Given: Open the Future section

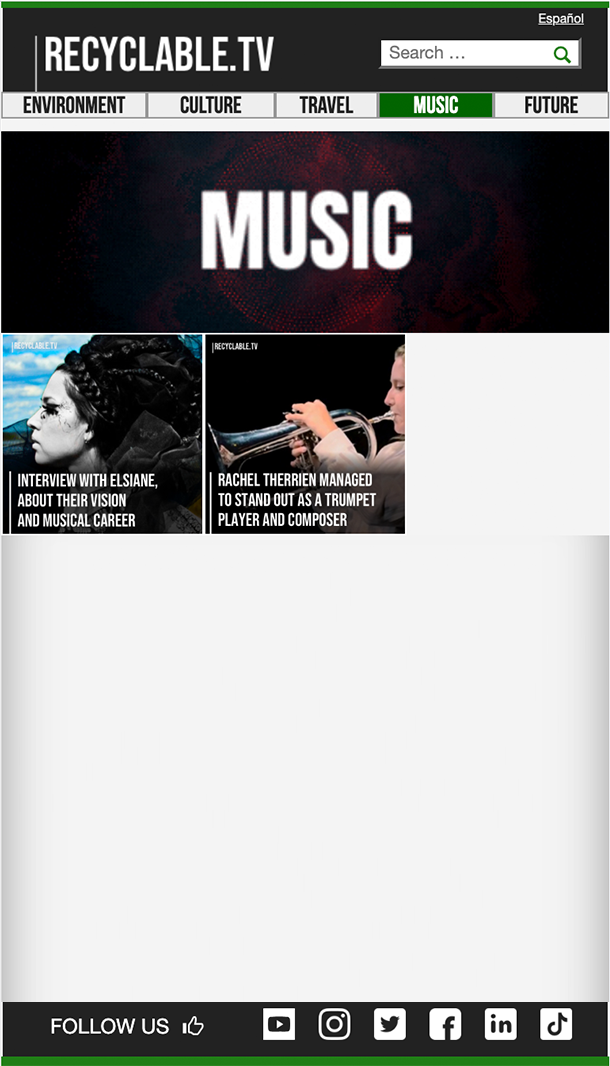Looking at the screenshot, I should click(551, 106).
